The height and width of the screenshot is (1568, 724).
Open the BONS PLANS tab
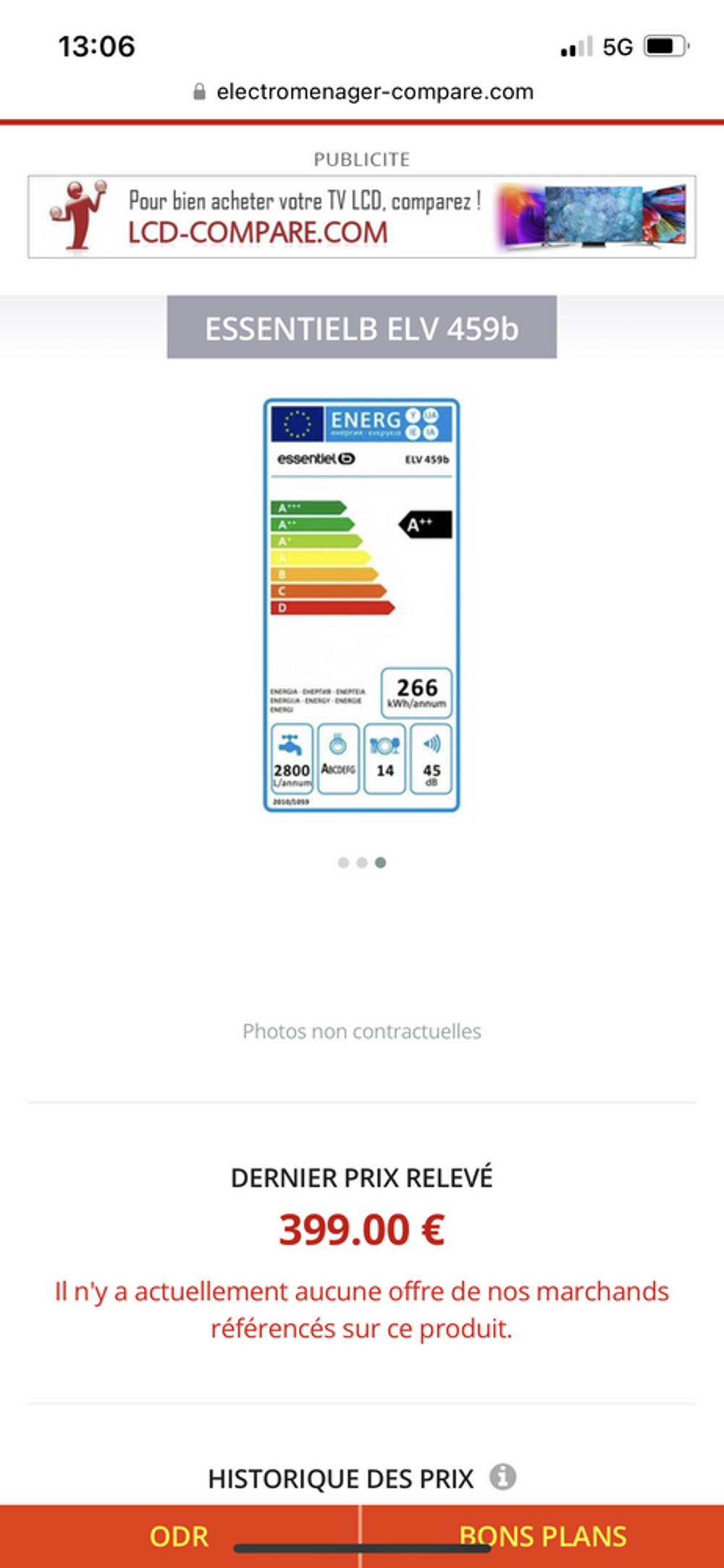click(543, 1536)
